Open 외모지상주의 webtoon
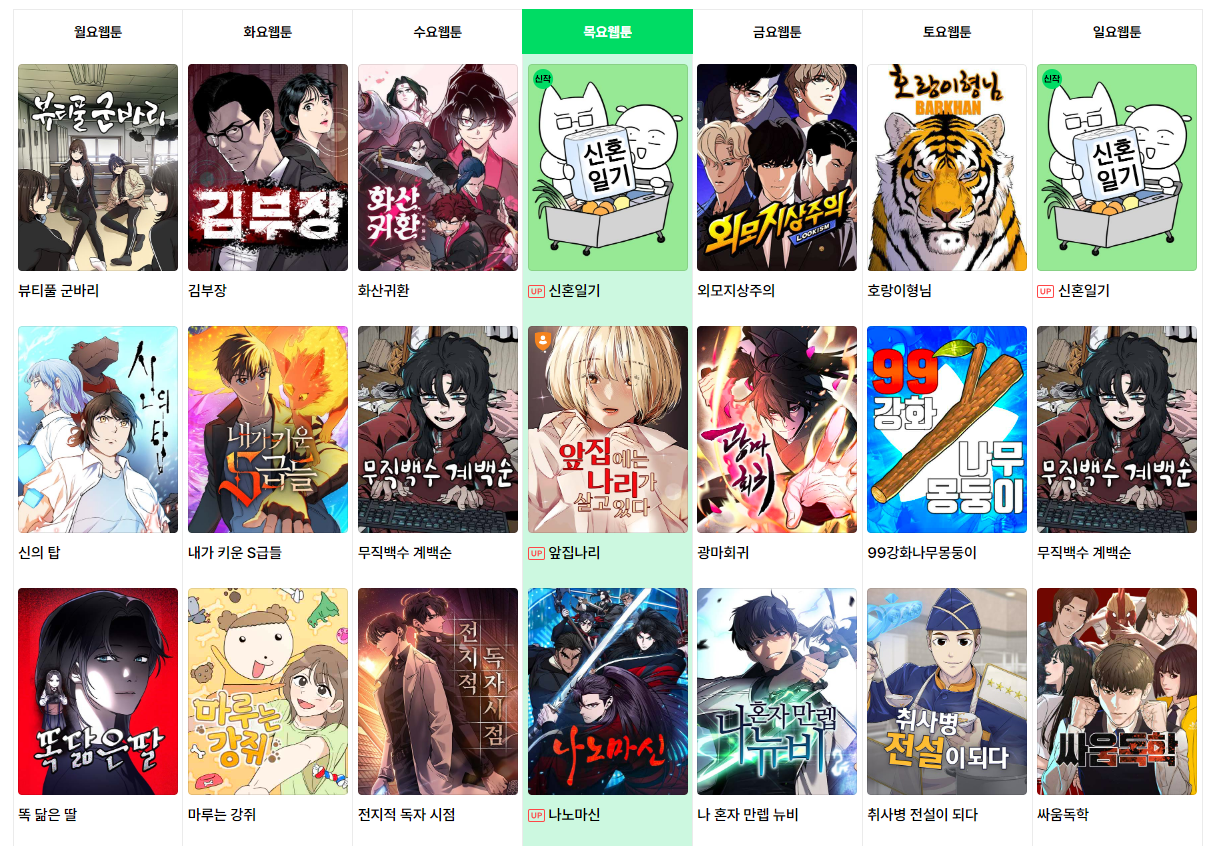Image resolution: width=1208 pixels, height=846 pixels. point(777,168)
